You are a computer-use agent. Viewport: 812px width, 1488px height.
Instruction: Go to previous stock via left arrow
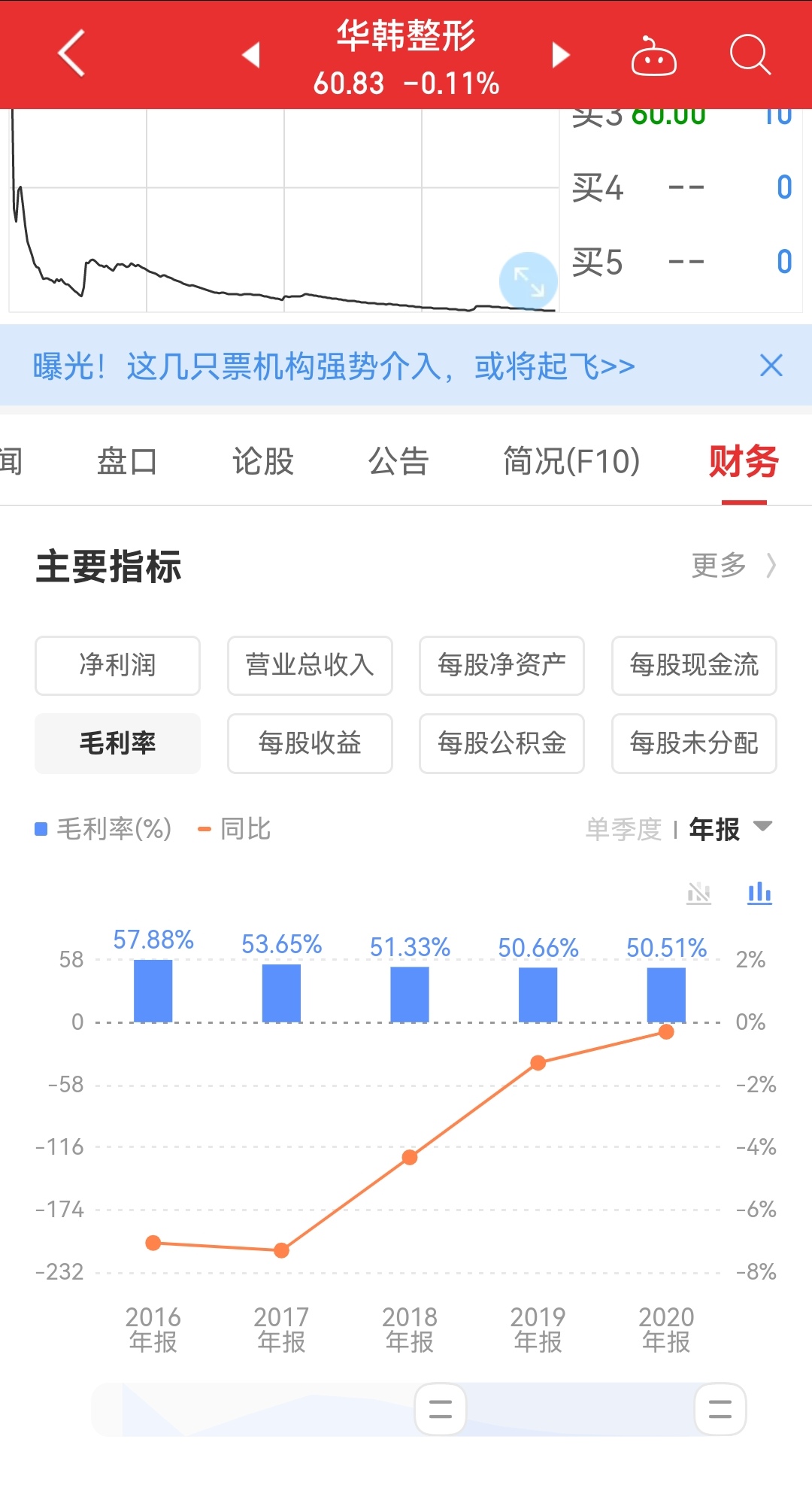[x=251, y=56]
